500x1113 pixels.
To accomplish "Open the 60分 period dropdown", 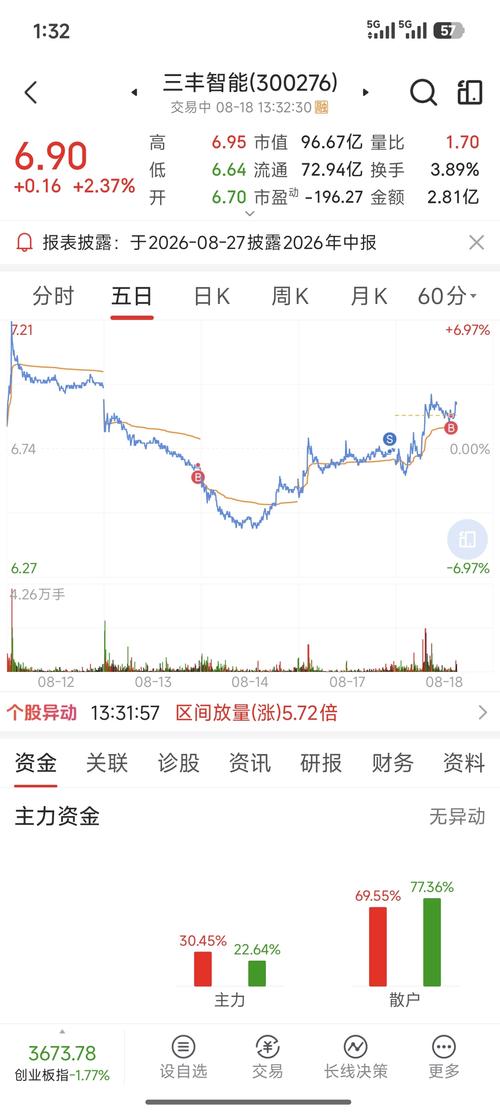I will pyautogui.click(x=447, y=296).
